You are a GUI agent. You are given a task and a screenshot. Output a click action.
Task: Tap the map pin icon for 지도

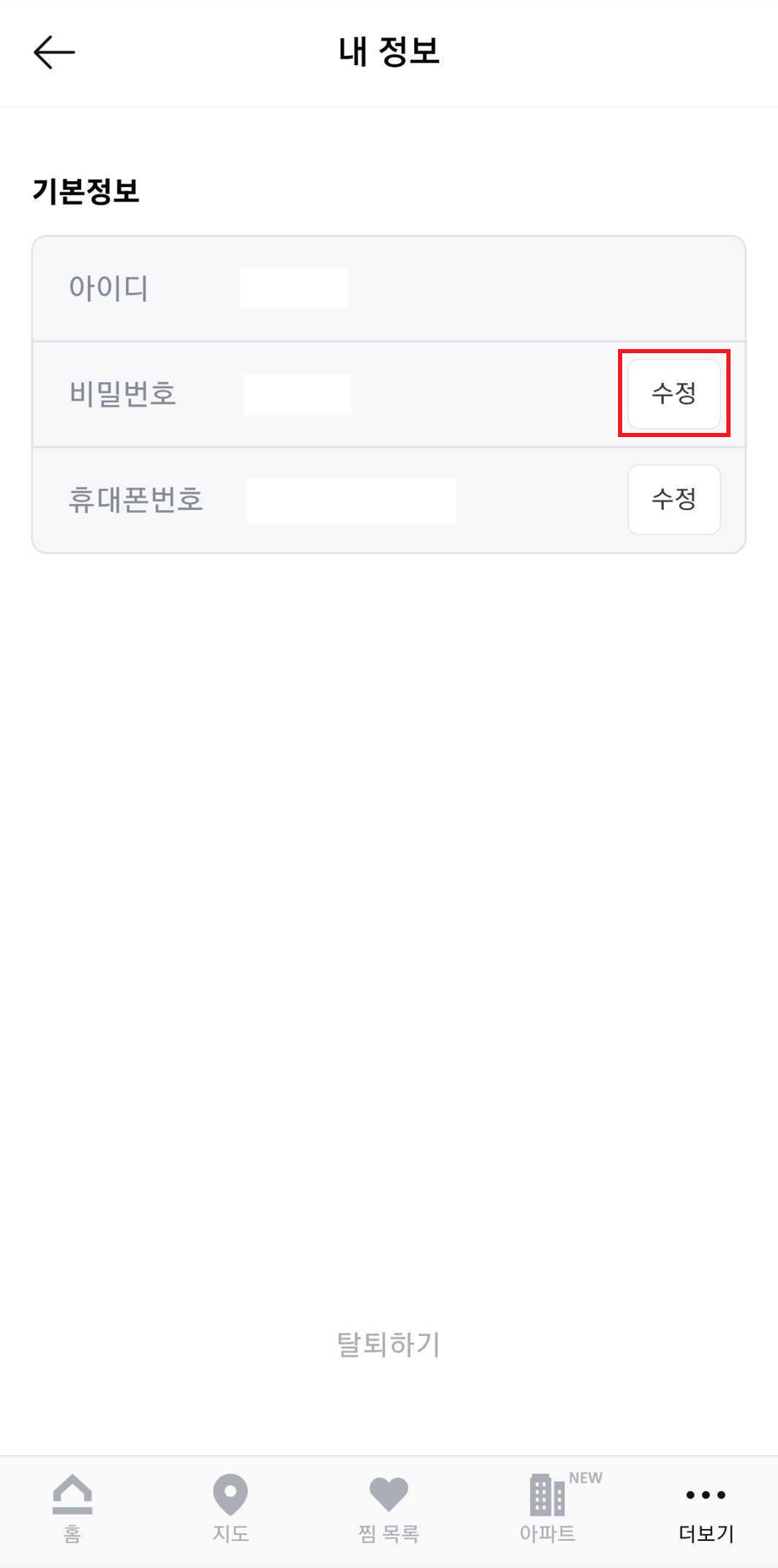[x=229, y=1493]
